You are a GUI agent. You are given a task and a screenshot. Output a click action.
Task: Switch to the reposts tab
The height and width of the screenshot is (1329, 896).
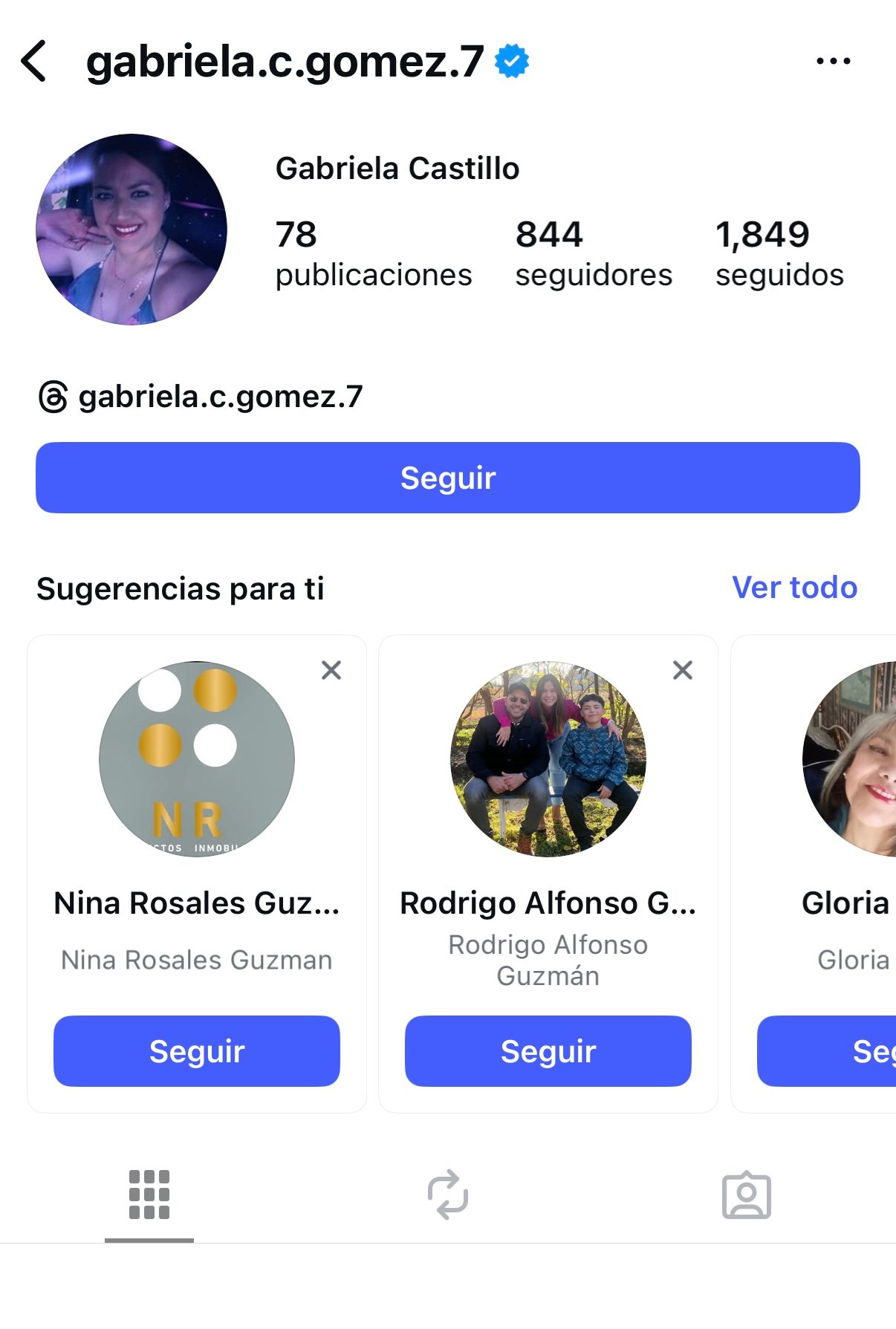(x=448, y=1195)
